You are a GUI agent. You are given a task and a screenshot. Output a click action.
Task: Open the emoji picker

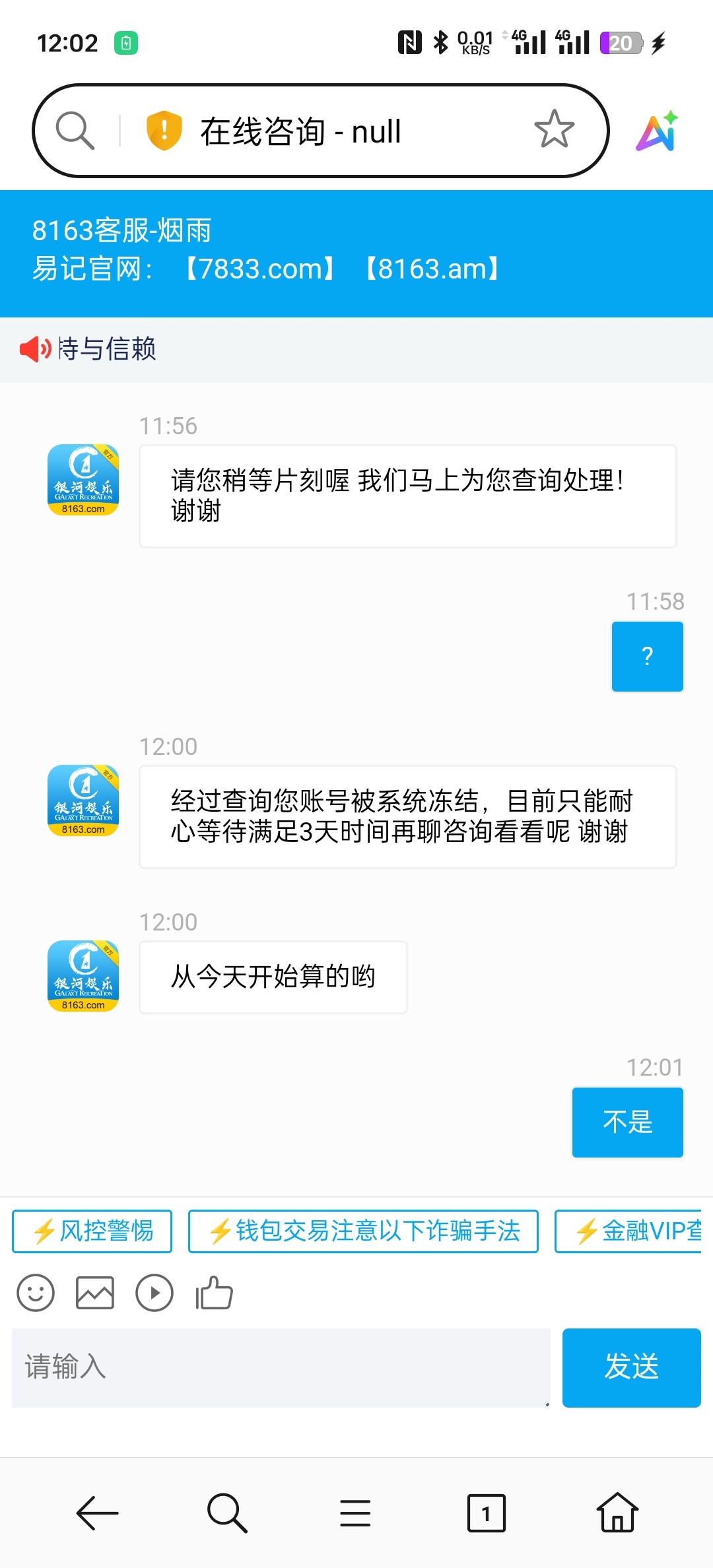(x=36, y=1293)
